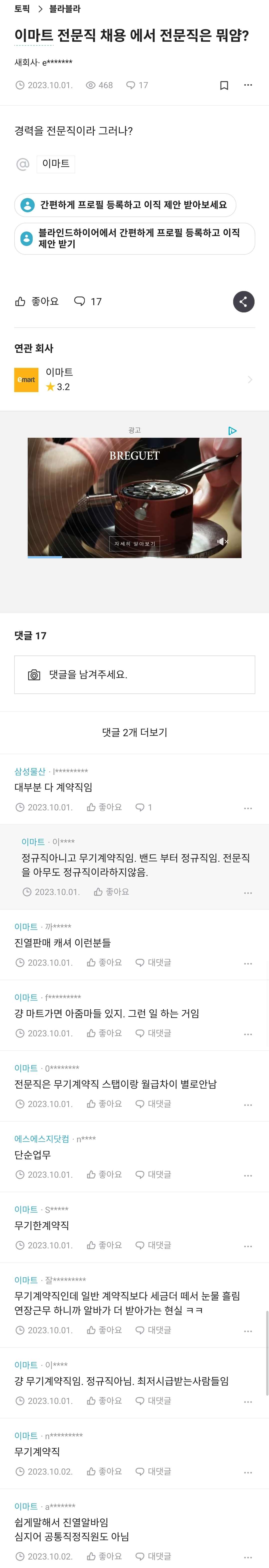Open 블라인드하이어에서 프로필 등록 banner
Image resolution: width=269 pixels, height=1568 pixels.
click(134, 238)
